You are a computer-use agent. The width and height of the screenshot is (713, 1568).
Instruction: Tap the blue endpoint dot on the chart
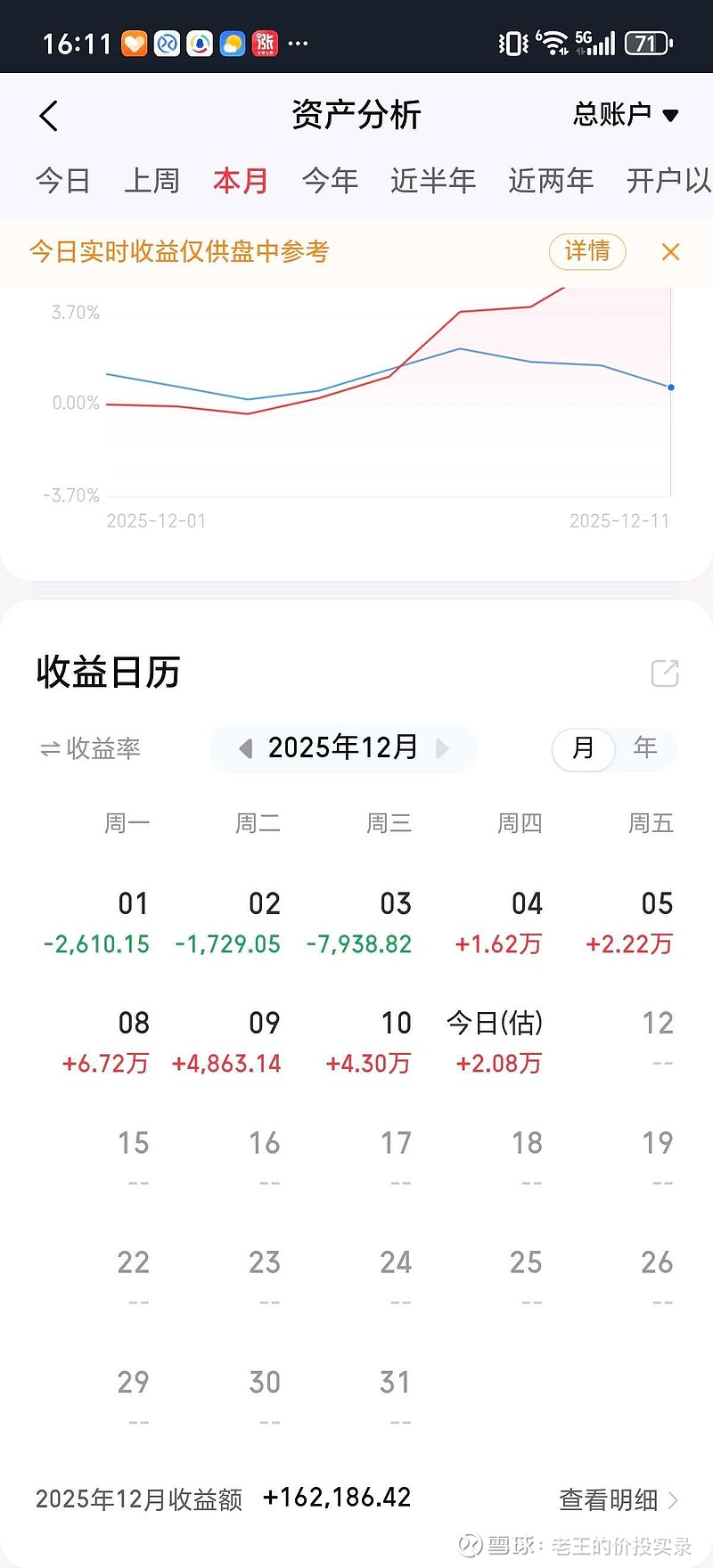click(669, 387)
